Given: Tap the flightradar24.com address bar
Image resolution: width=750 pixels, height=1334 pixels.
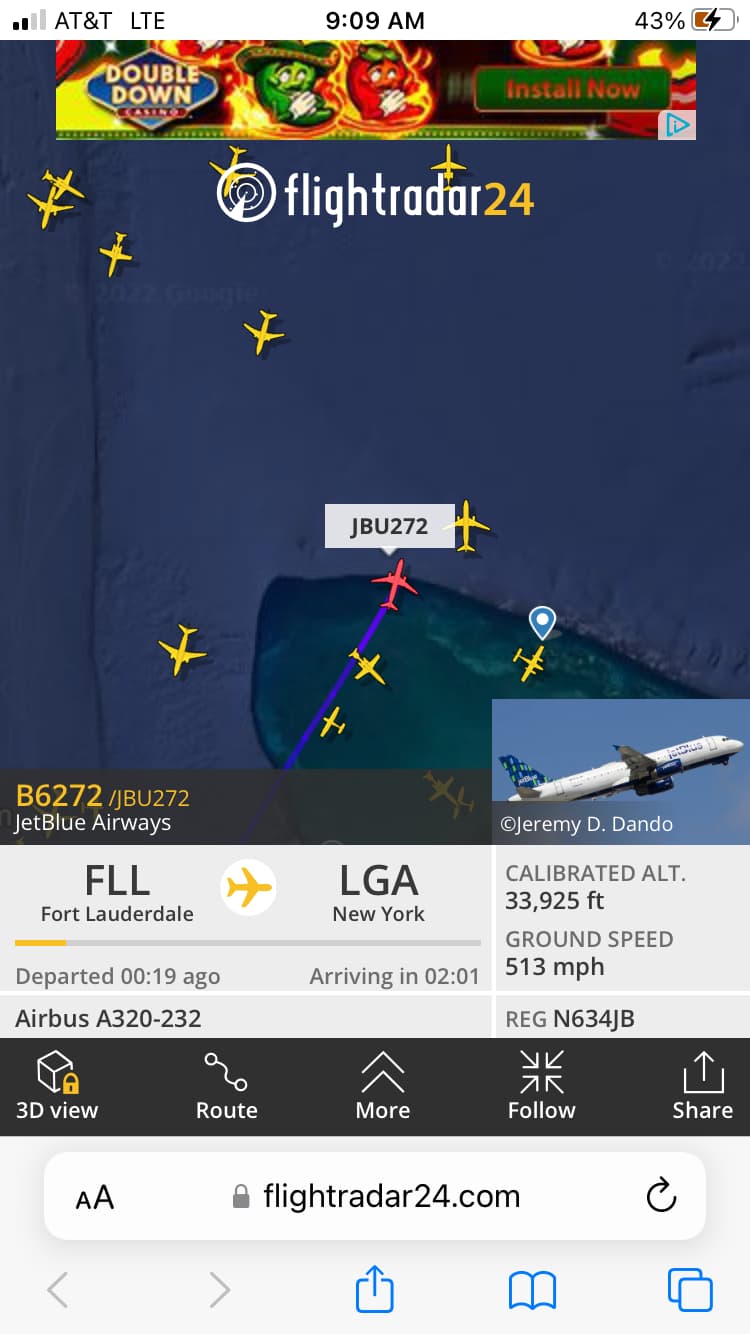Looking at the screenshot, I should point(375,1196).
